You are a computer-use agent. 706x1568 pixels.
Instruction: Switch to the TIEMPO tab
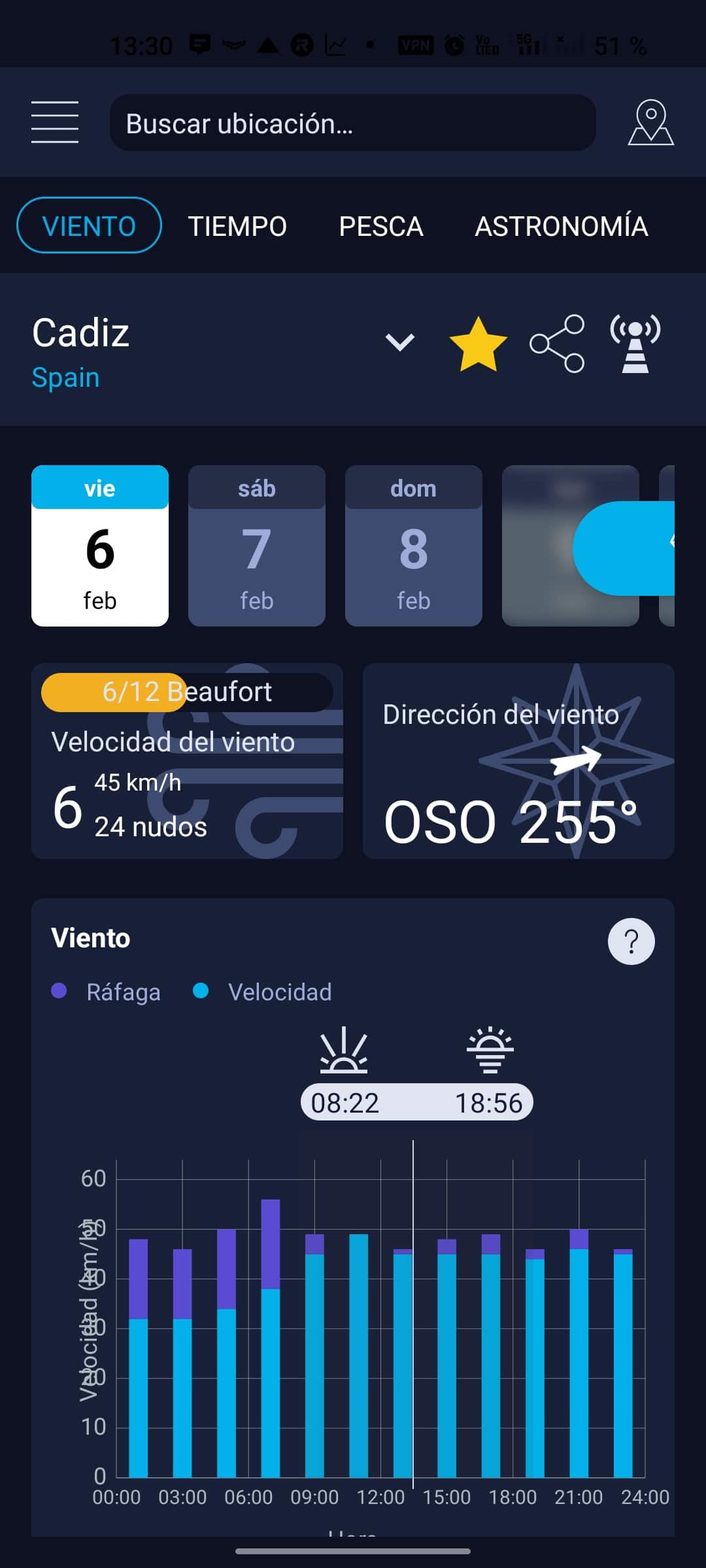tap(237, 225)
